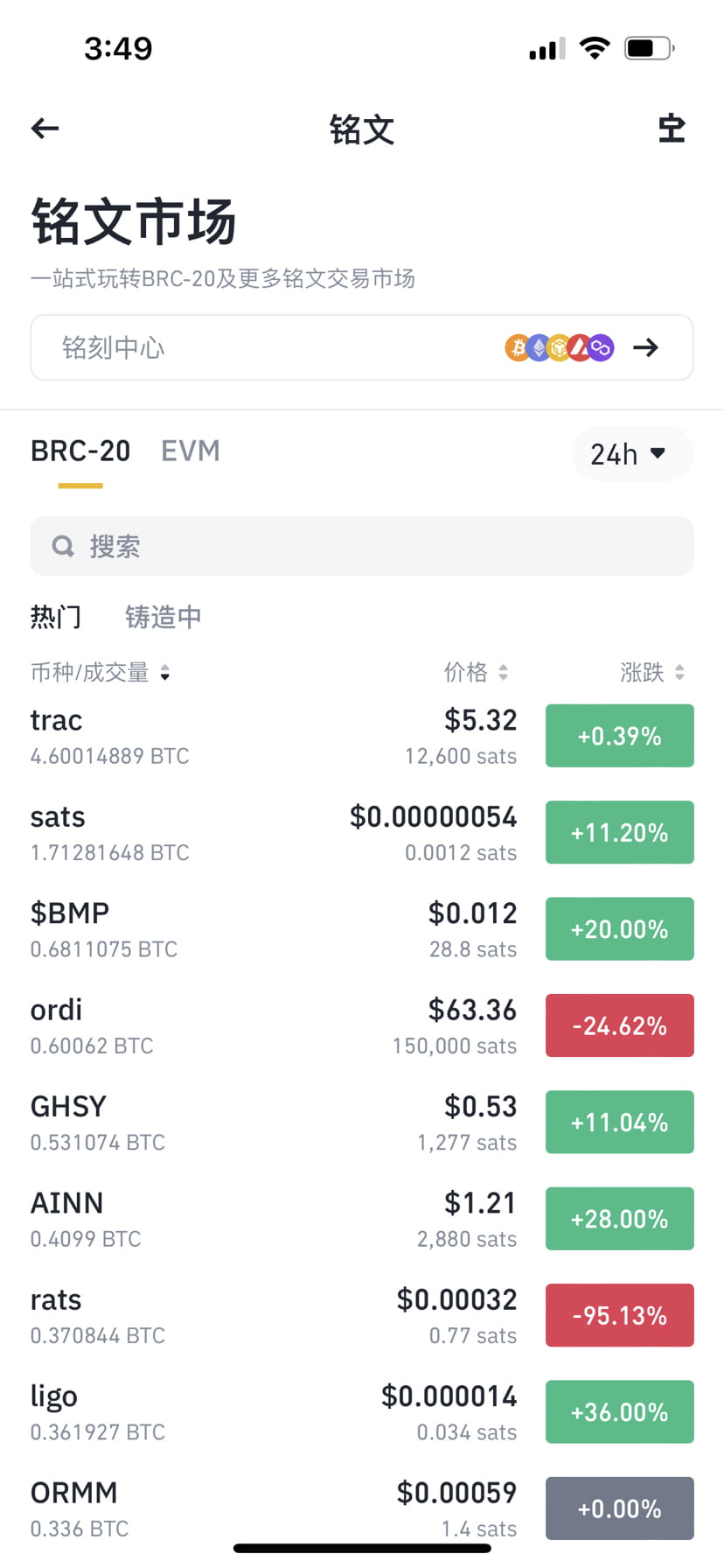Select the Avalanche icon in the banner
The image size is (724, 1568).
point(579,347)
